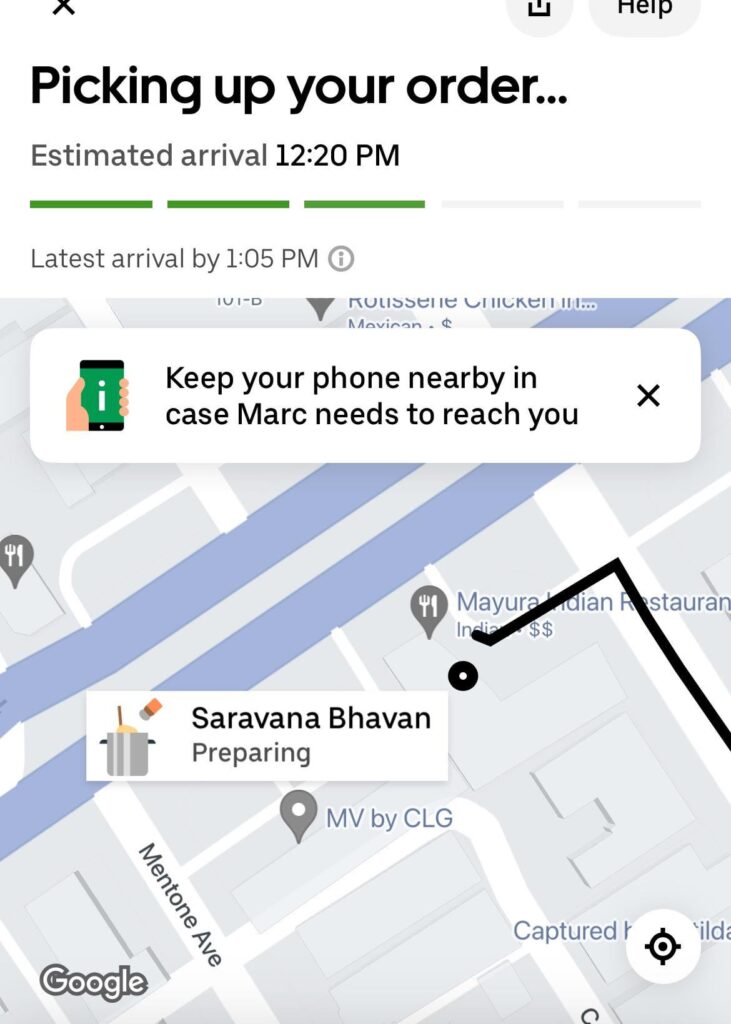Select the restaurant fork-and-knife pin on left
This screenshot has width=731, height=1024.
(15, 557)
